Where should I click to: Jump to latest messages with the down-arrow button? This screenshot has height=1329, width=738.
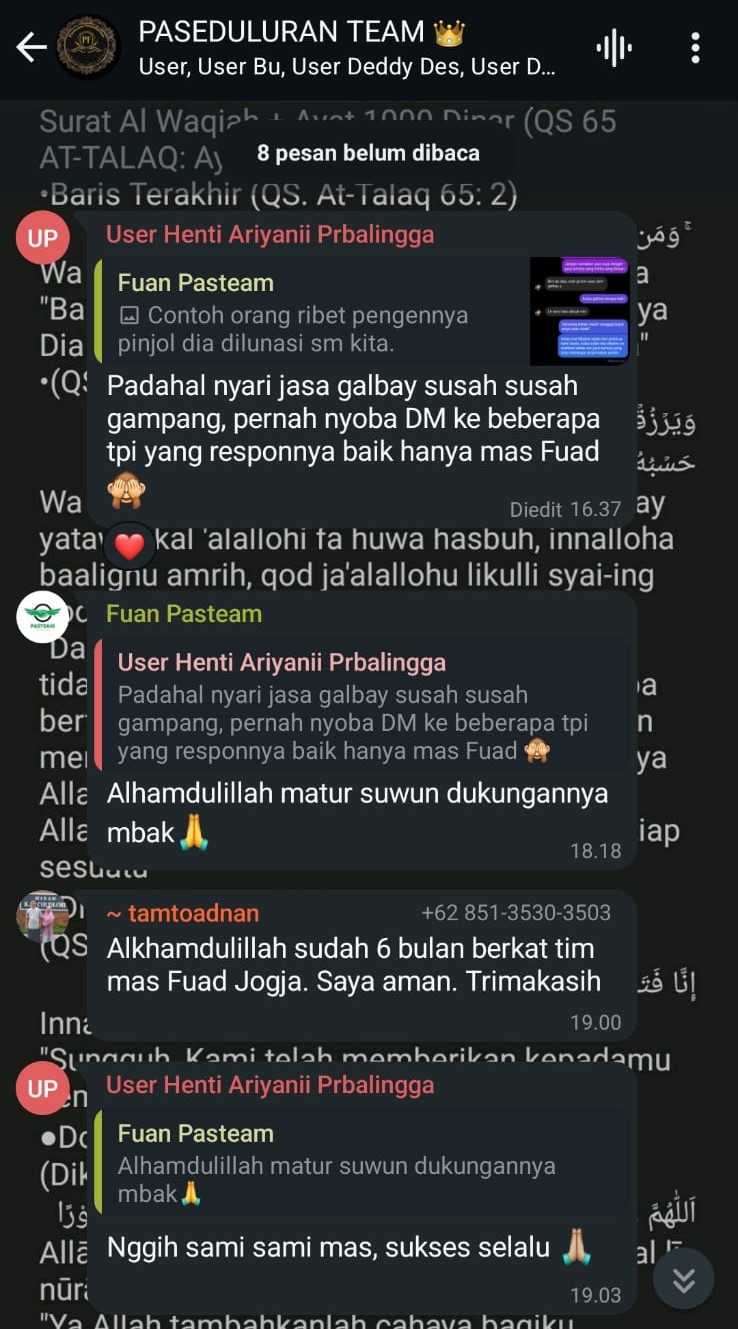click(684, 1279)
